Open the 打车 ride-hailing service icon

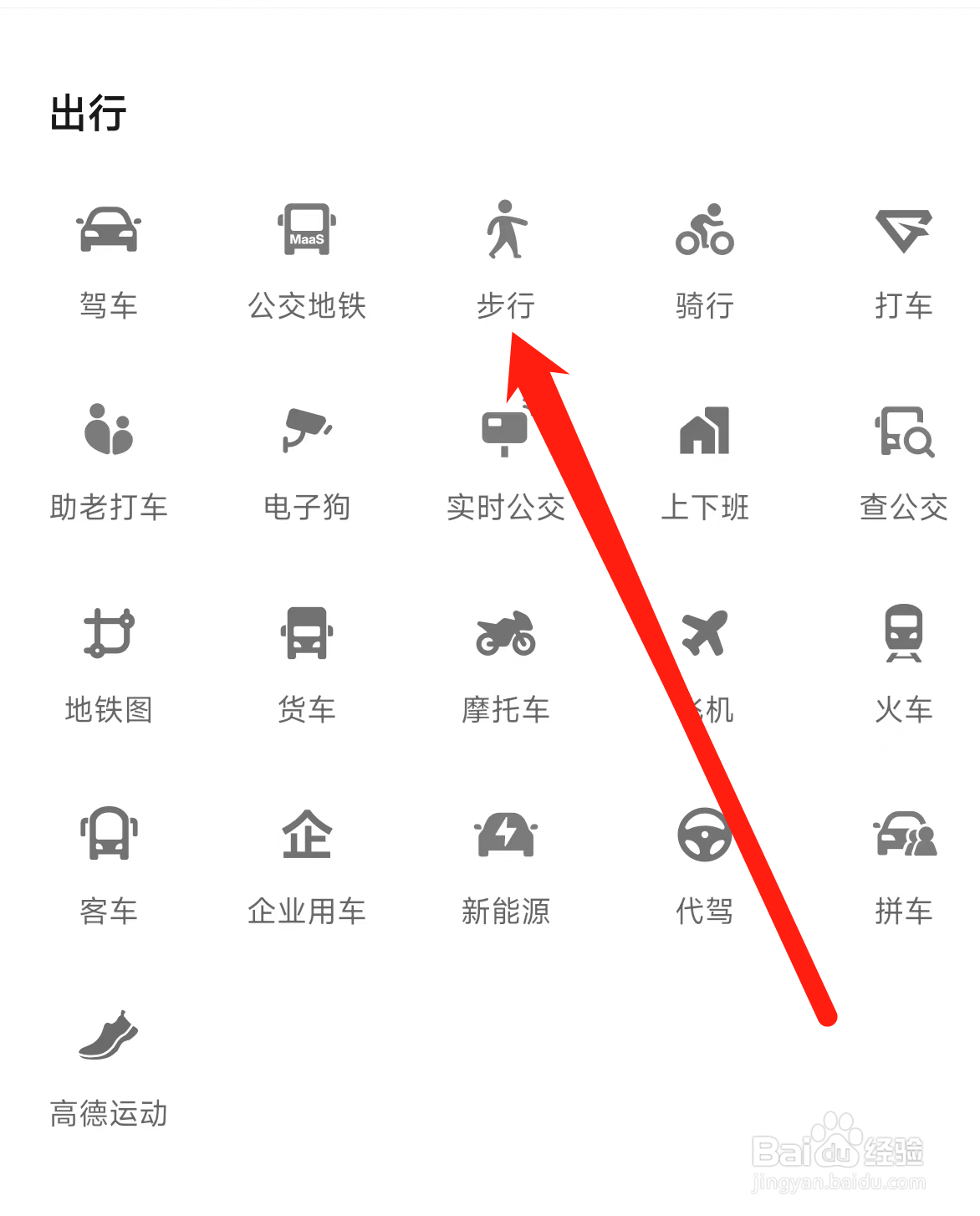pos(903,232)
